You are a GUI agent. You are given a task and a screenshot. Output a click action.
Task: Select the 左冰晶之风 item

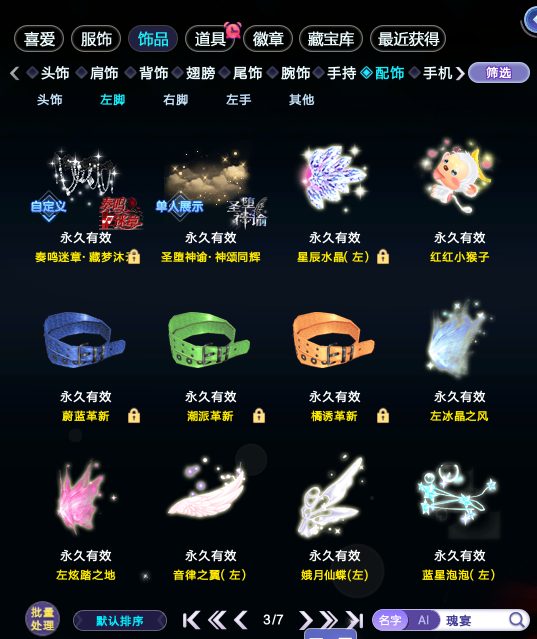click(459, 361)
